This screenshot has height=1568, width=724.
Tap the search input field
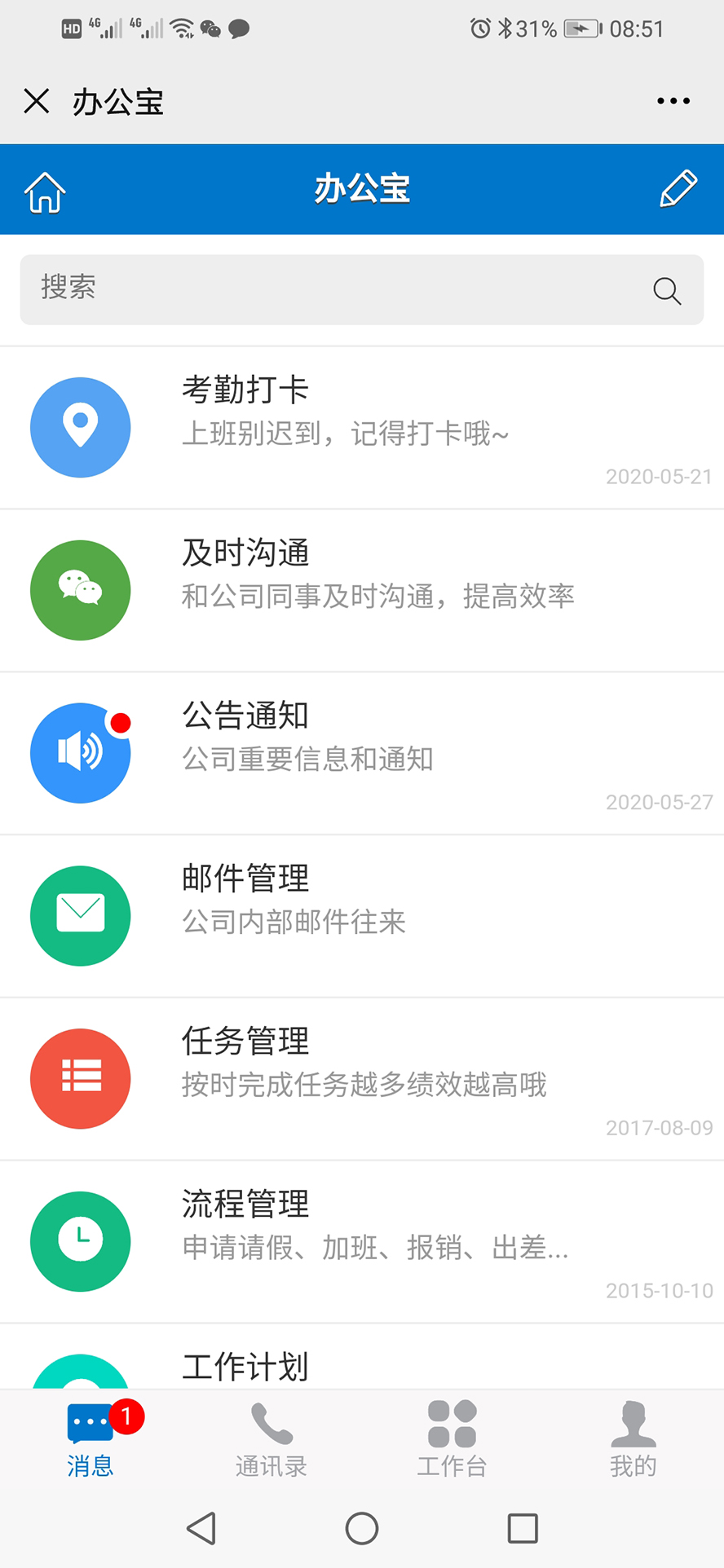326,290
